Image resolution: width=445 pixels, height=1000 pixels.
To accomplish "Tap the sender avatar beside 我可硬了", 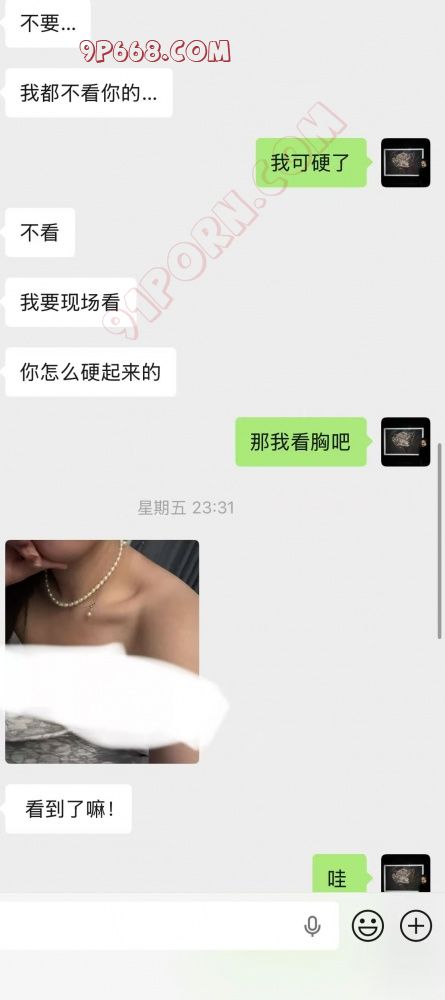I will tap(405, 163).
